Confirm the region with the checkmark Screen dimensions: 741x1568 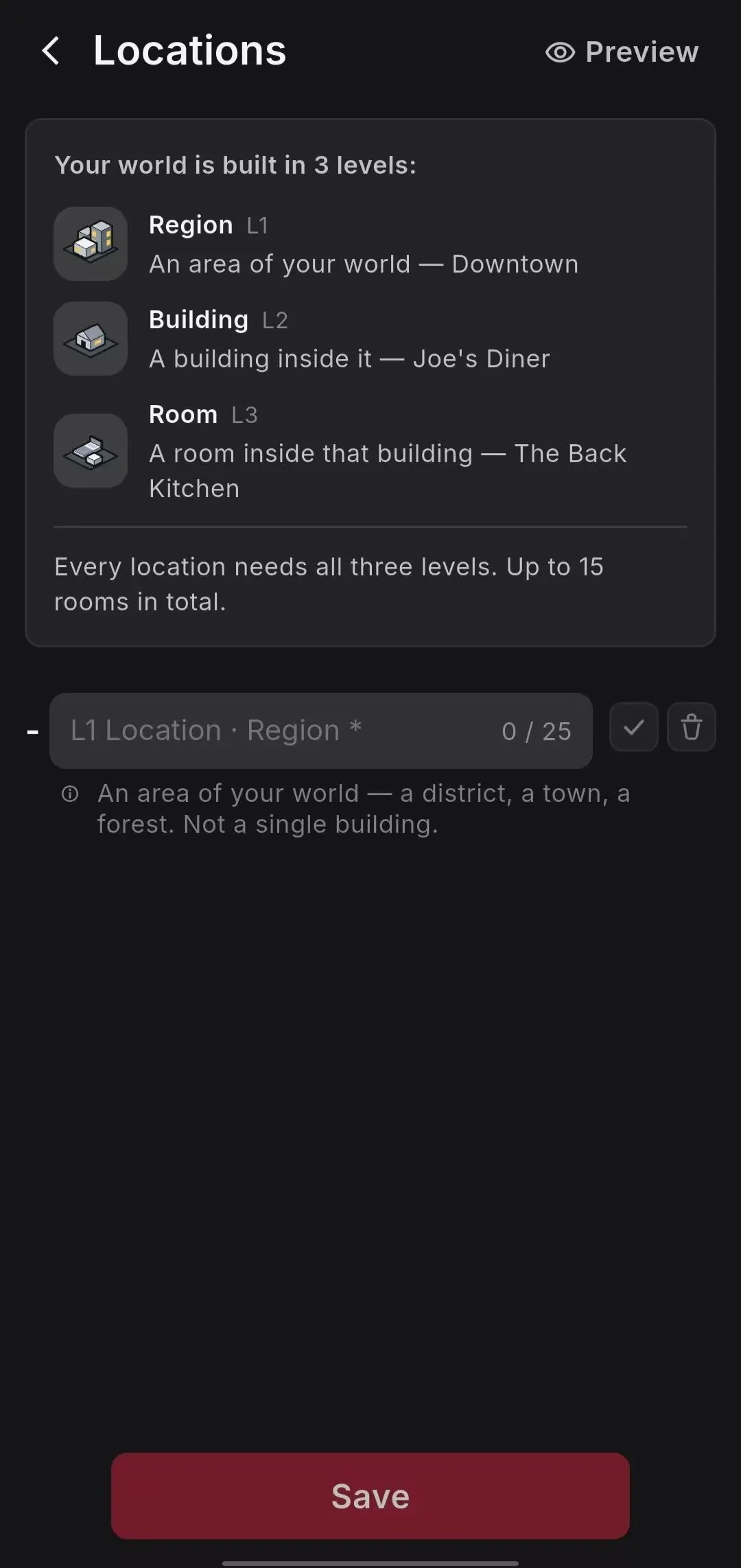pos(634,727)
